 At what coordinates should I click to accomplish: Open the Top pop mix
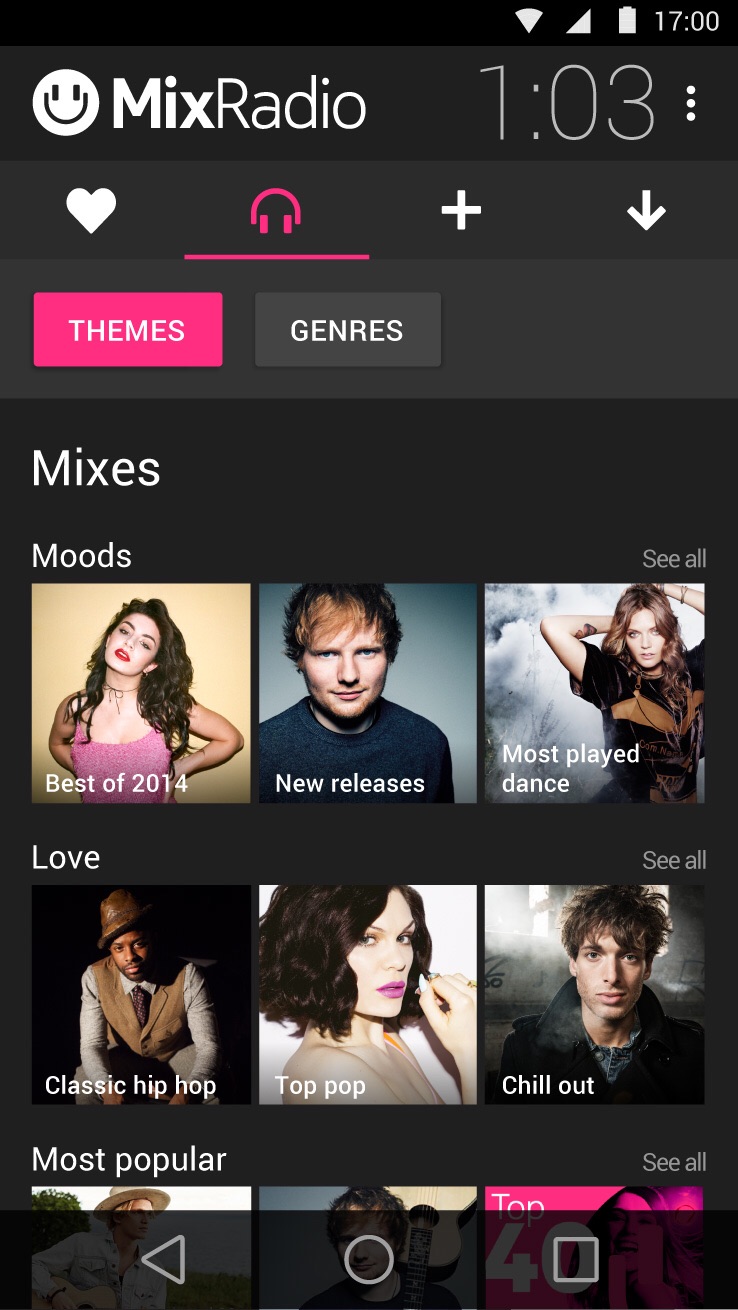(x=367, y=994)
